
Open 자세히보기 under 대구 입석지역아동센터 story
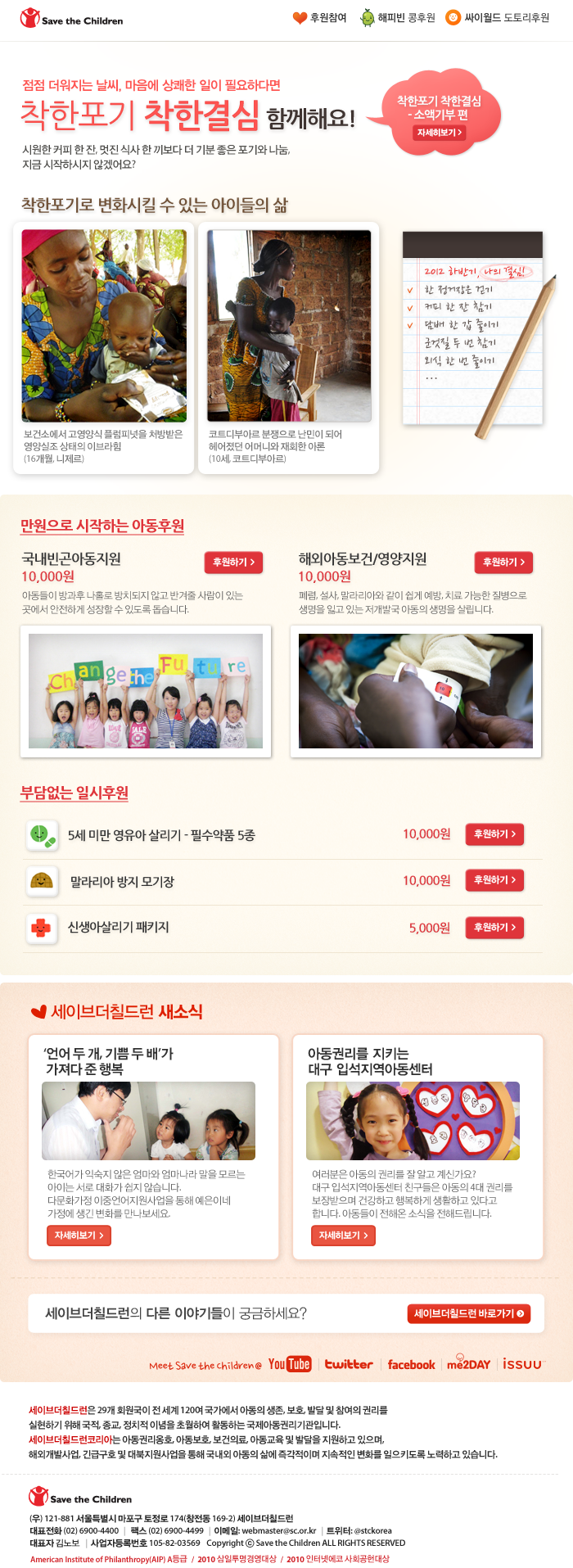pos(343,1236)
